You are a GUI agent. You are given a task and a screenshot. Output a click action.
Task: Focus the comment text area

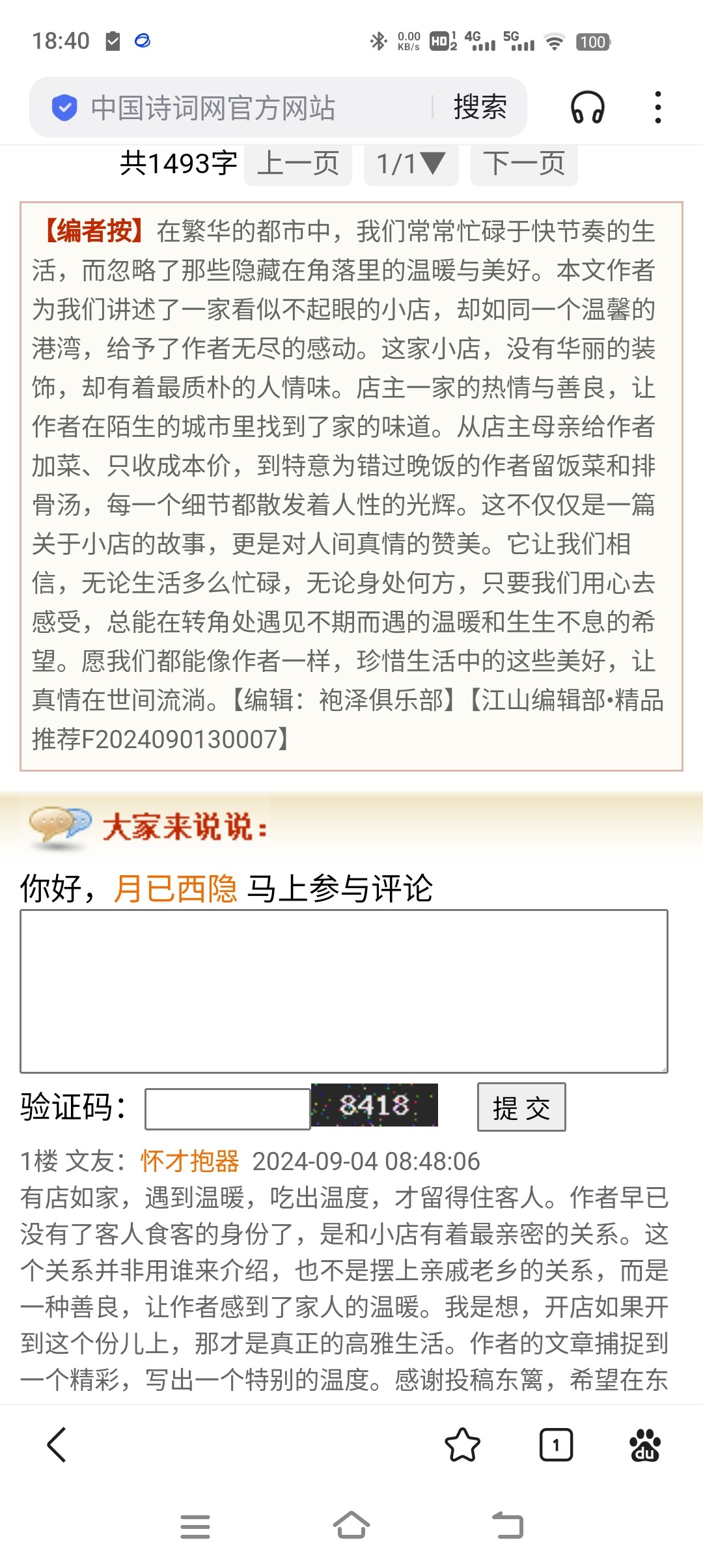(x=344, y=991)
